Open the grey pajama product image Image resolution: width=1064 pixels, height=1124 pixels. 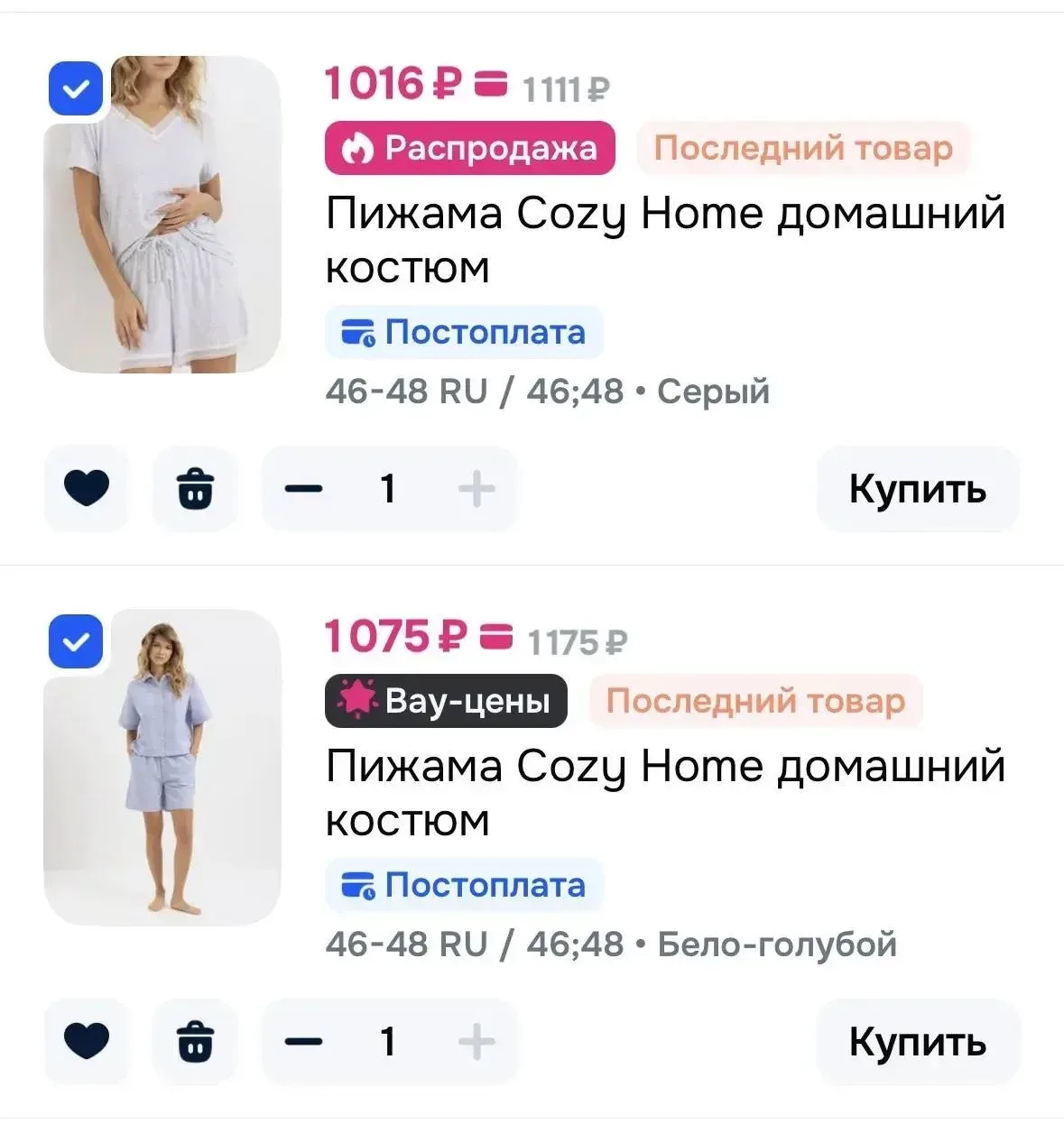162,226
